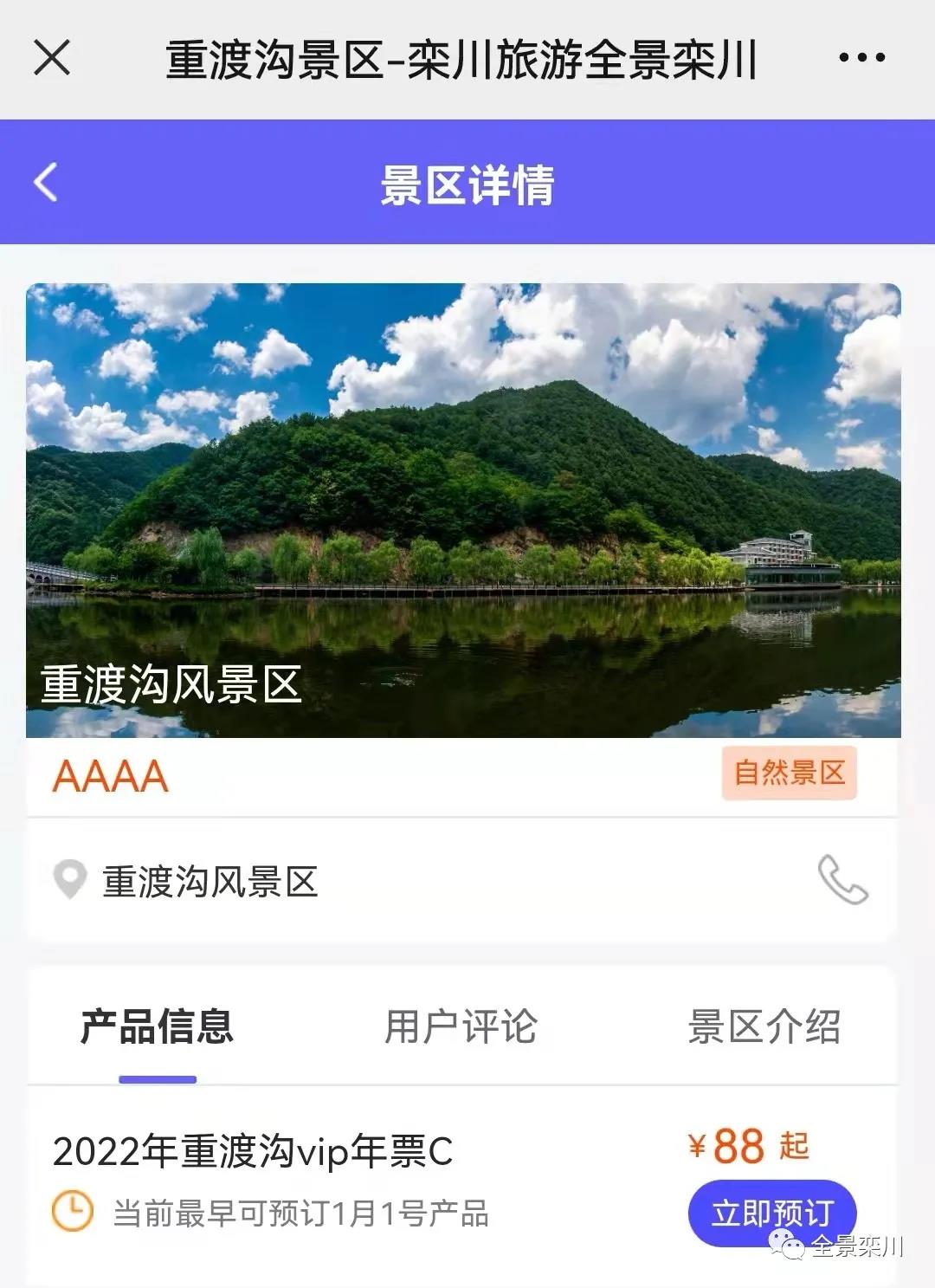Open the three-dot overflow menu

[861, 58]
